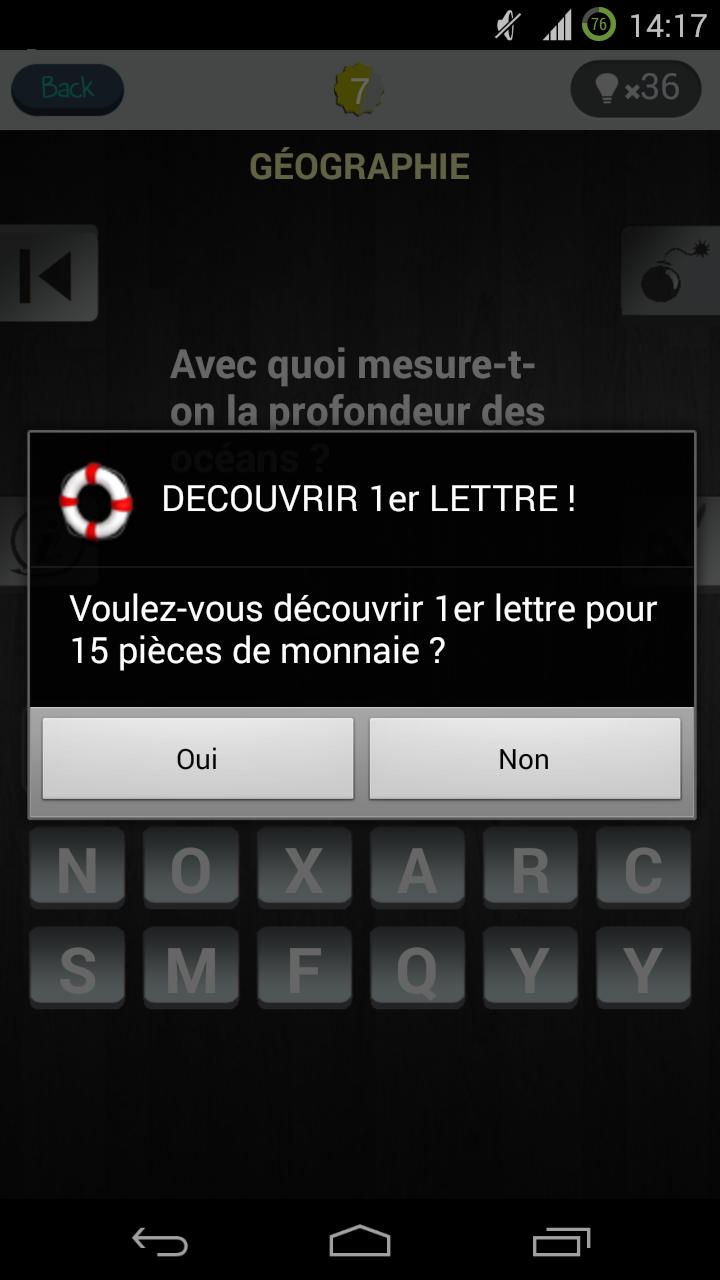Tap the Back button top left

[67, 89]
